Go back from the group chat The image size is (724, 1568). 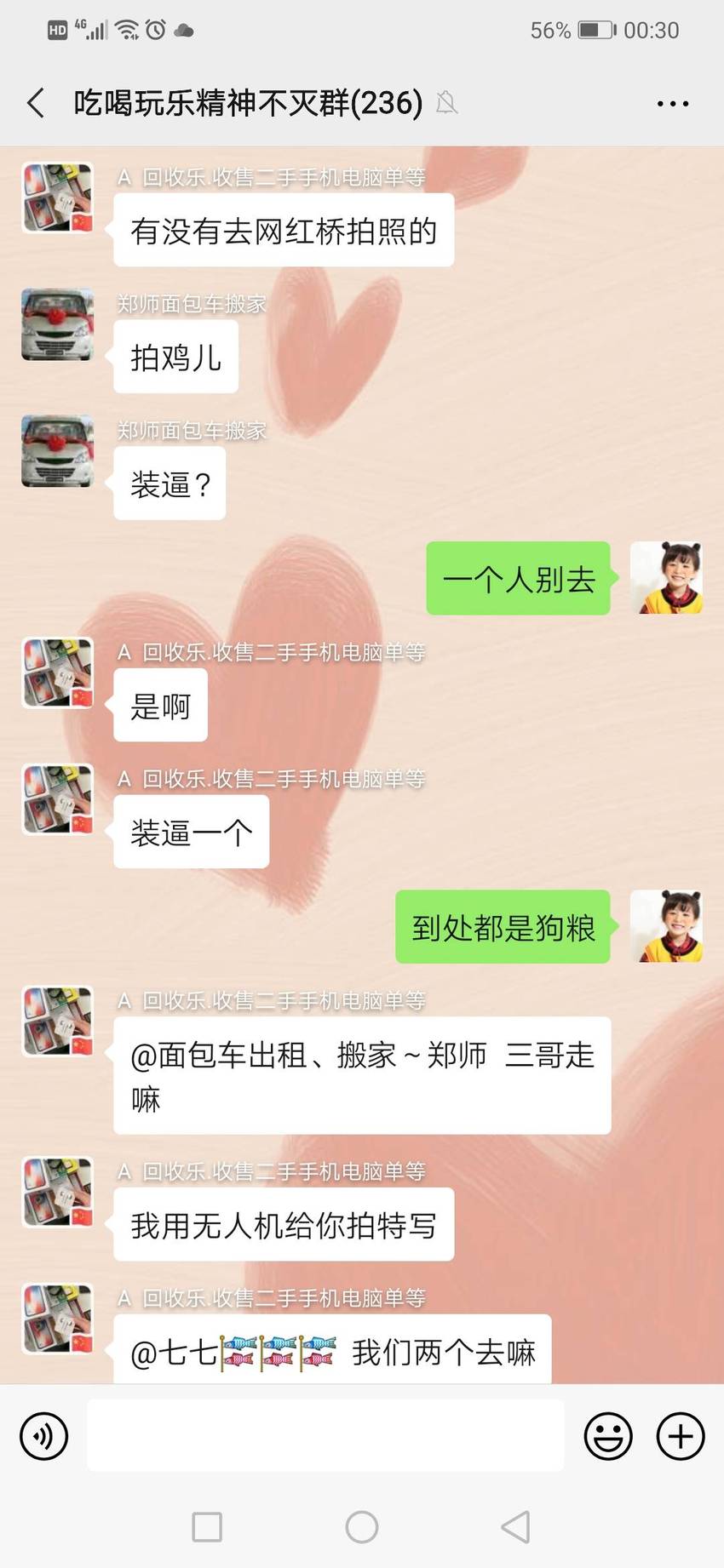[36, 103]
